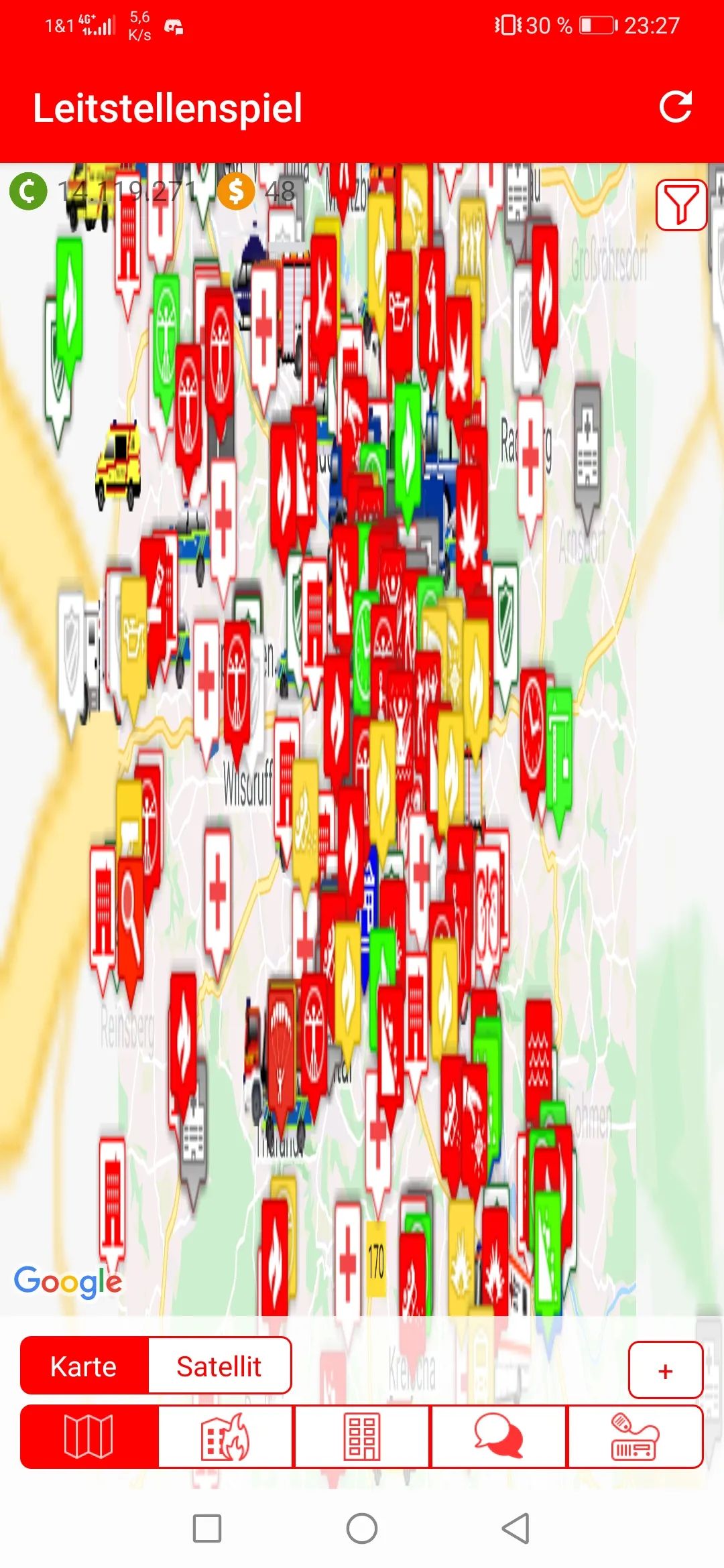Viewport: 724px width, 1568px height.
Task: Select the Karte map view
Action: 84,1366
